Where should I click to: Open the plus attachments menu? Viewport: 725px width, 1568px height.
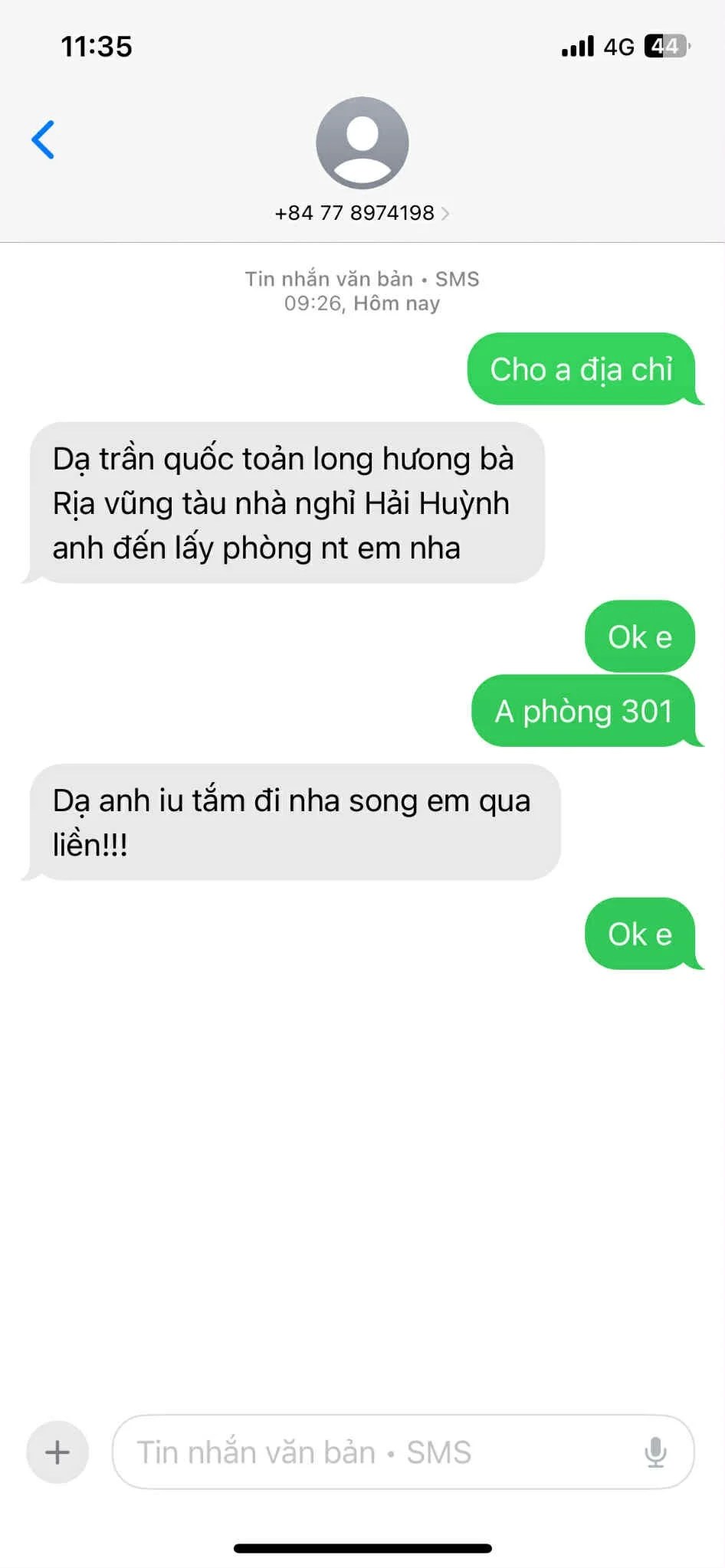pos(57,1452)
